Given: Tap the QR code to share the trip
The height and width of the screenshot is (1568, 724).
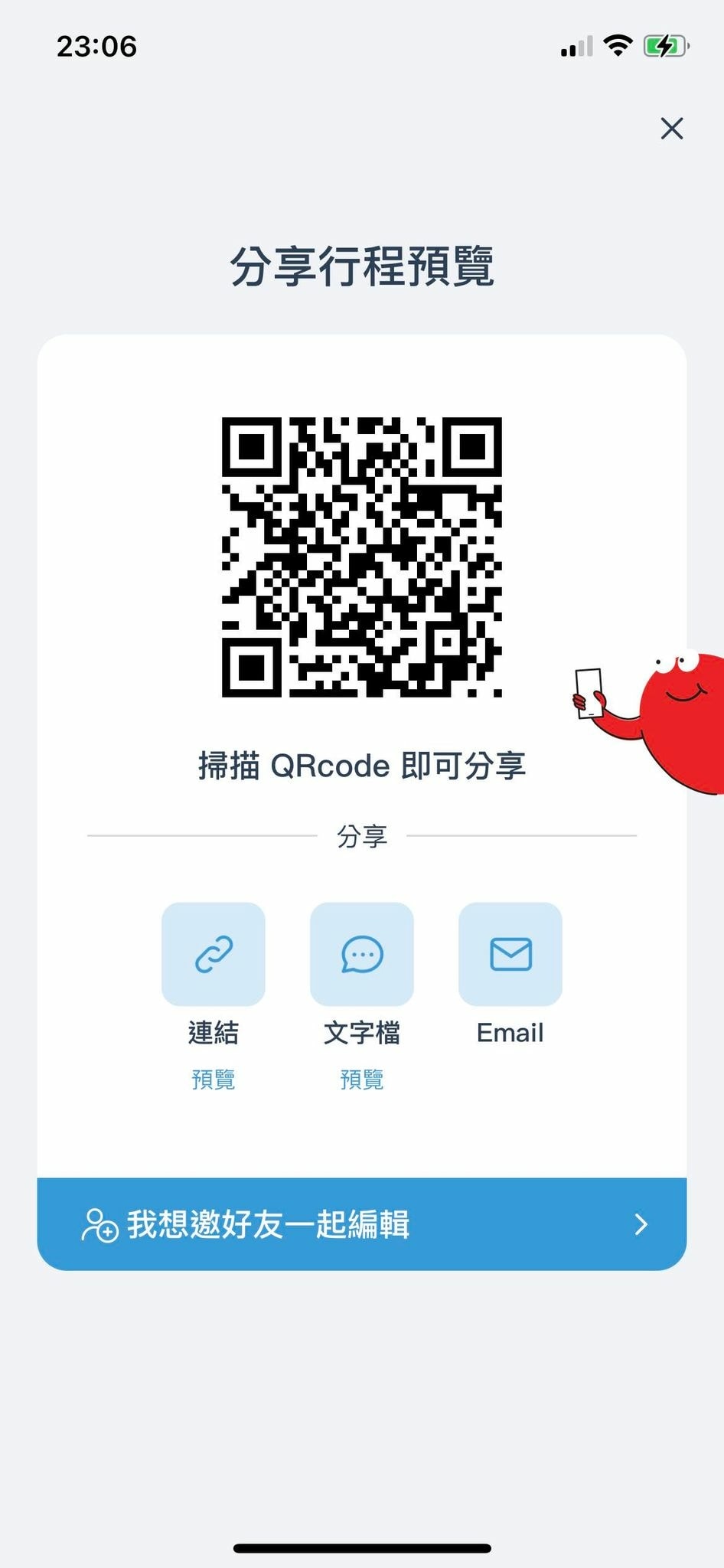Looking at the screenshot, I should (x=362, y=557).
